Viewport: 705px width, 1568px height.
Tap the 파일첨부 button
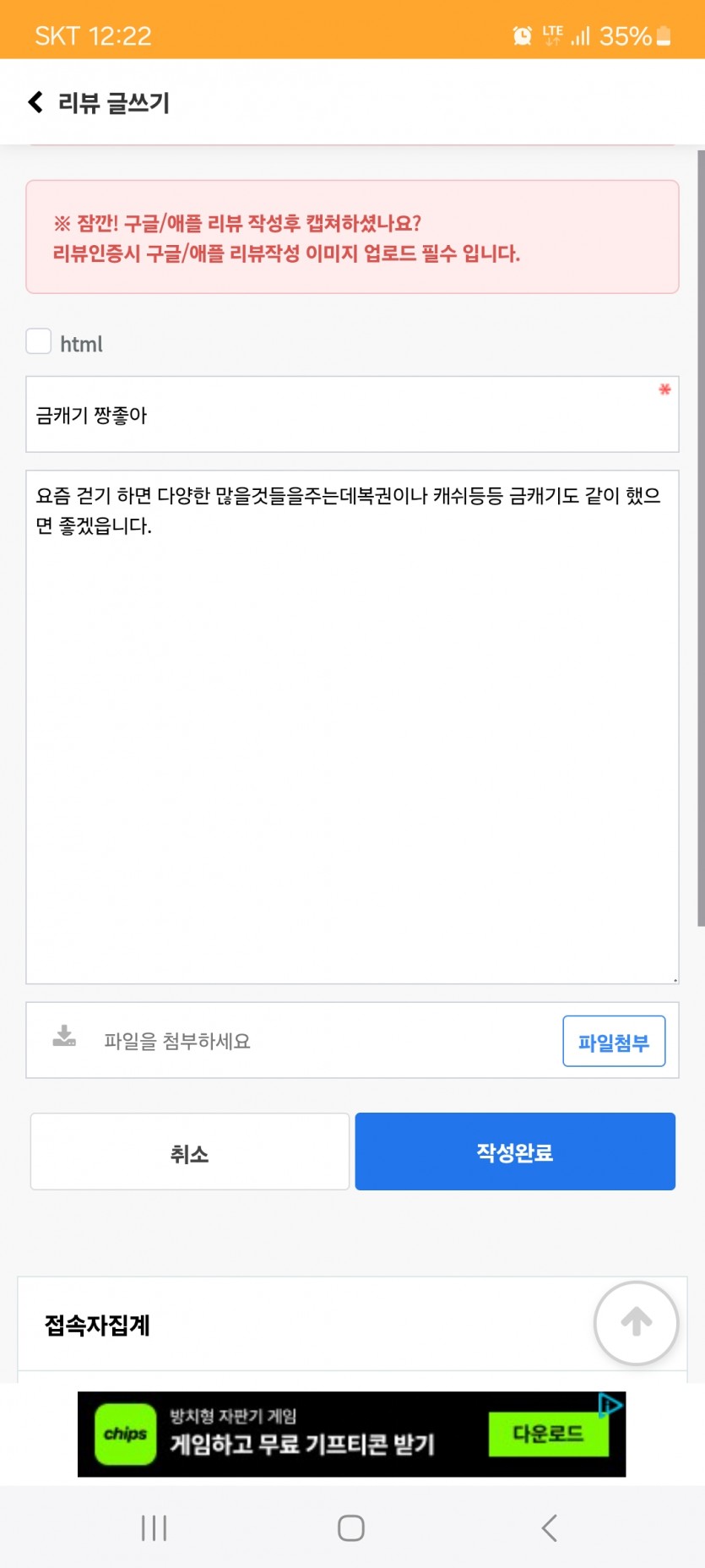614,1041
